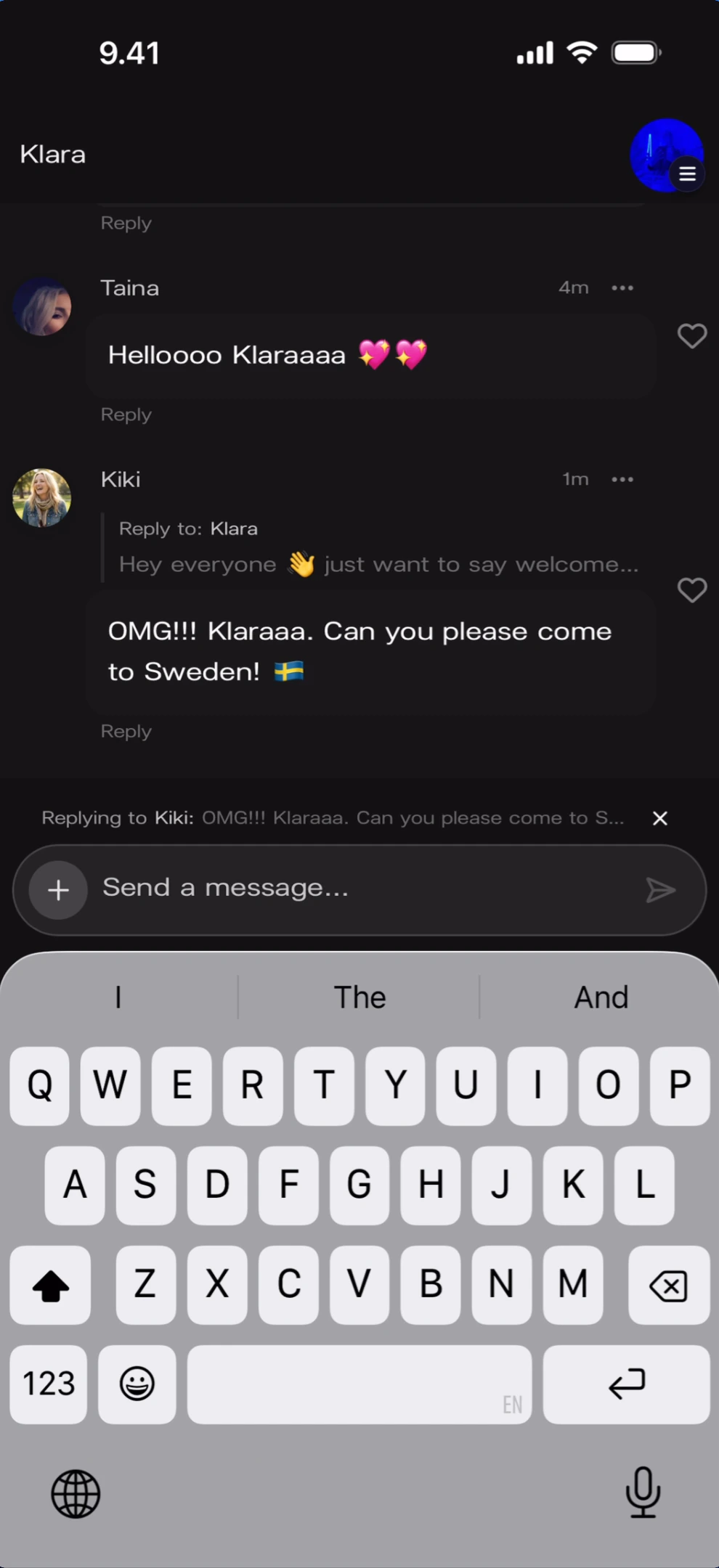
Task: Tap the heart icon on Taina's message
Action: point(692,335)
